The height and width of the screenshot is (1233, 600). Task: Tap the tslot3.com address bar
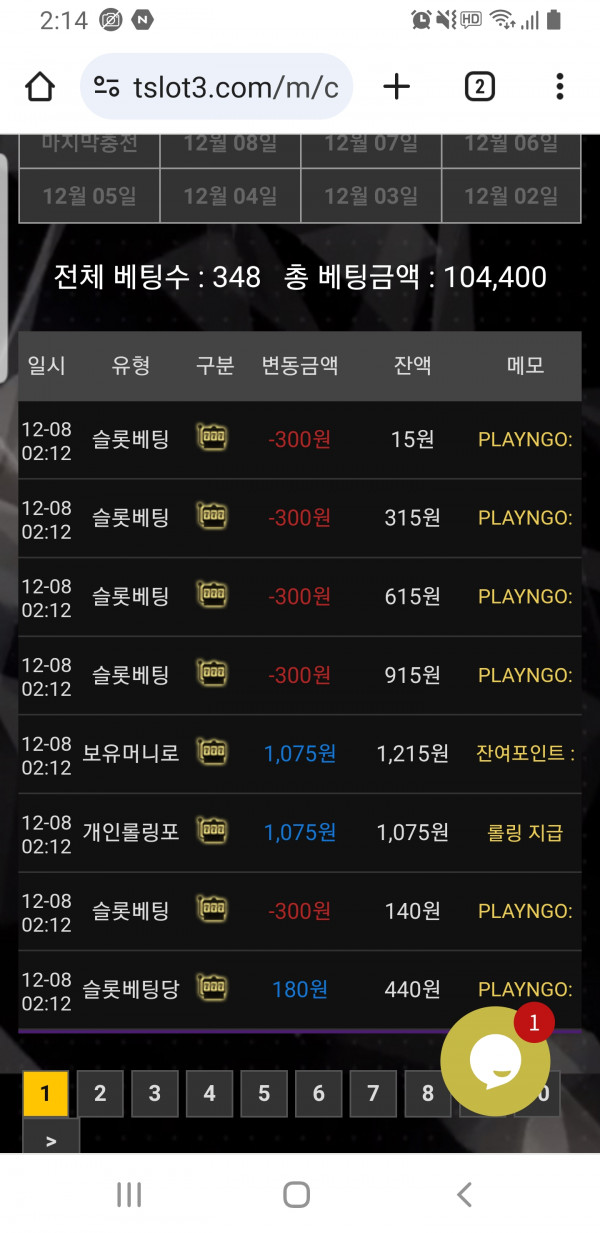click(x=217, y=87)
